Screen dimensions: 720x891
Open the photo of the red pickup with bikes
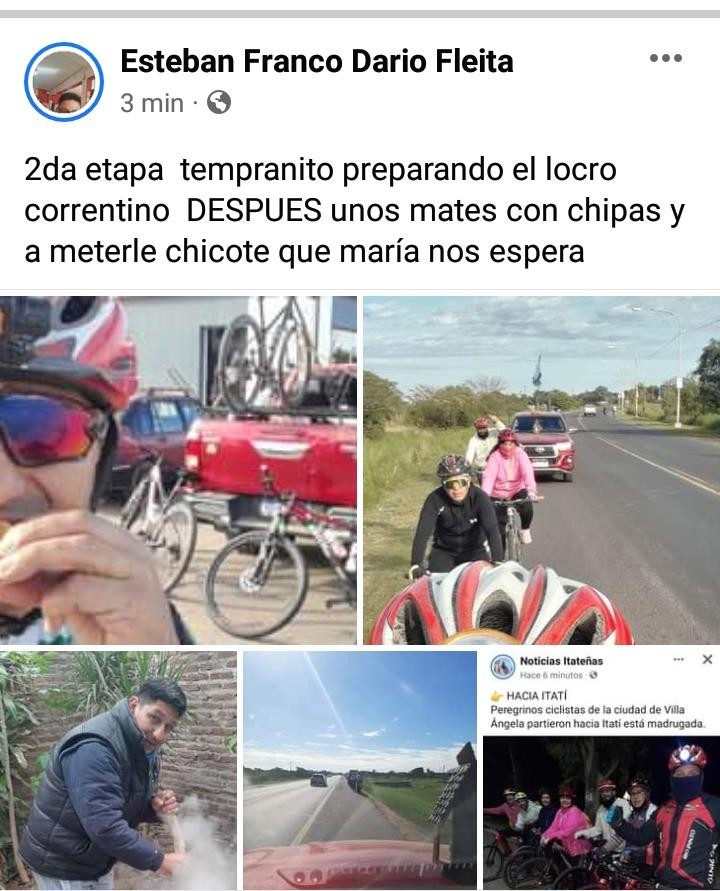click(x=178, y=470)
